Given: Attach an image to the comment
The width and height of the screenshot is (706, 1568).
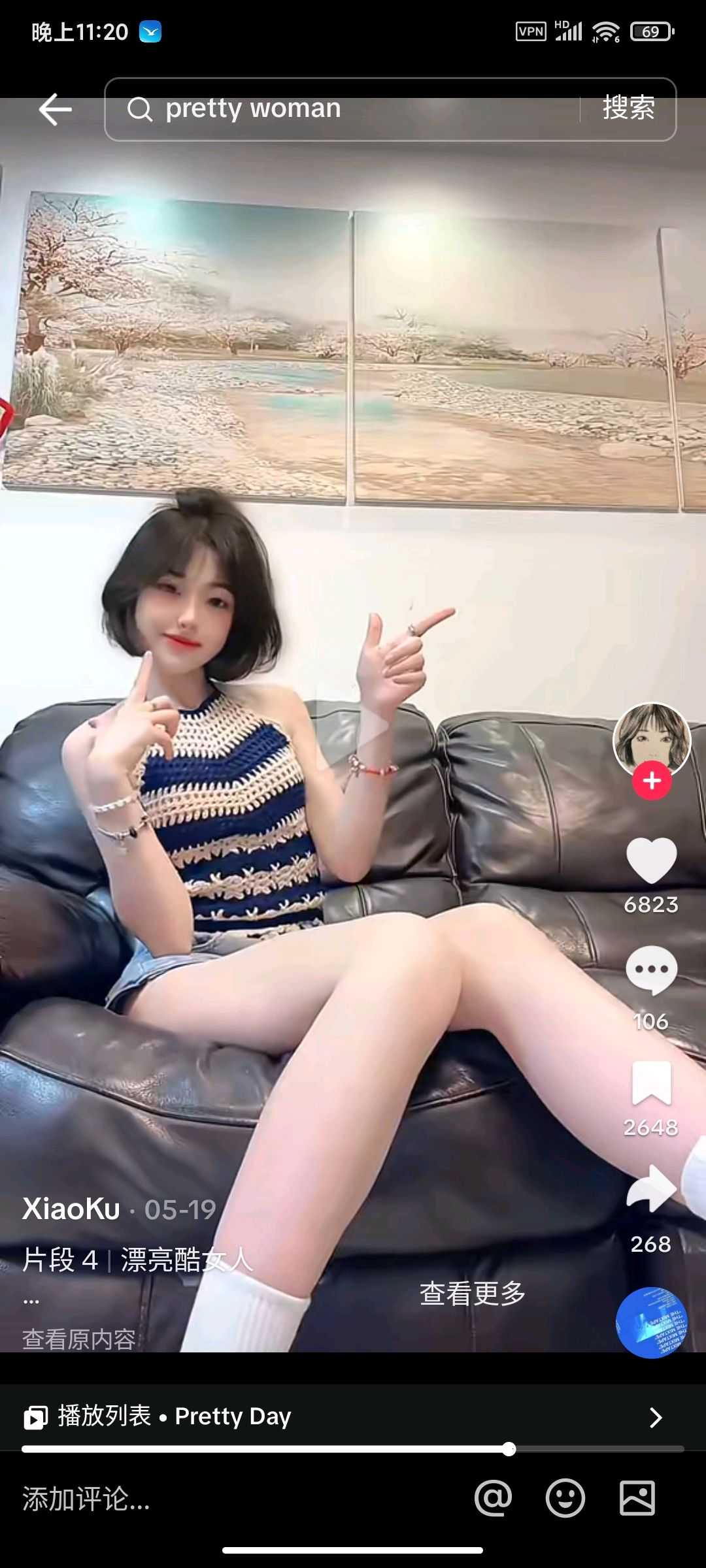Looking at the screenshot, I should pyautogui.click(x=637, y=1497).
